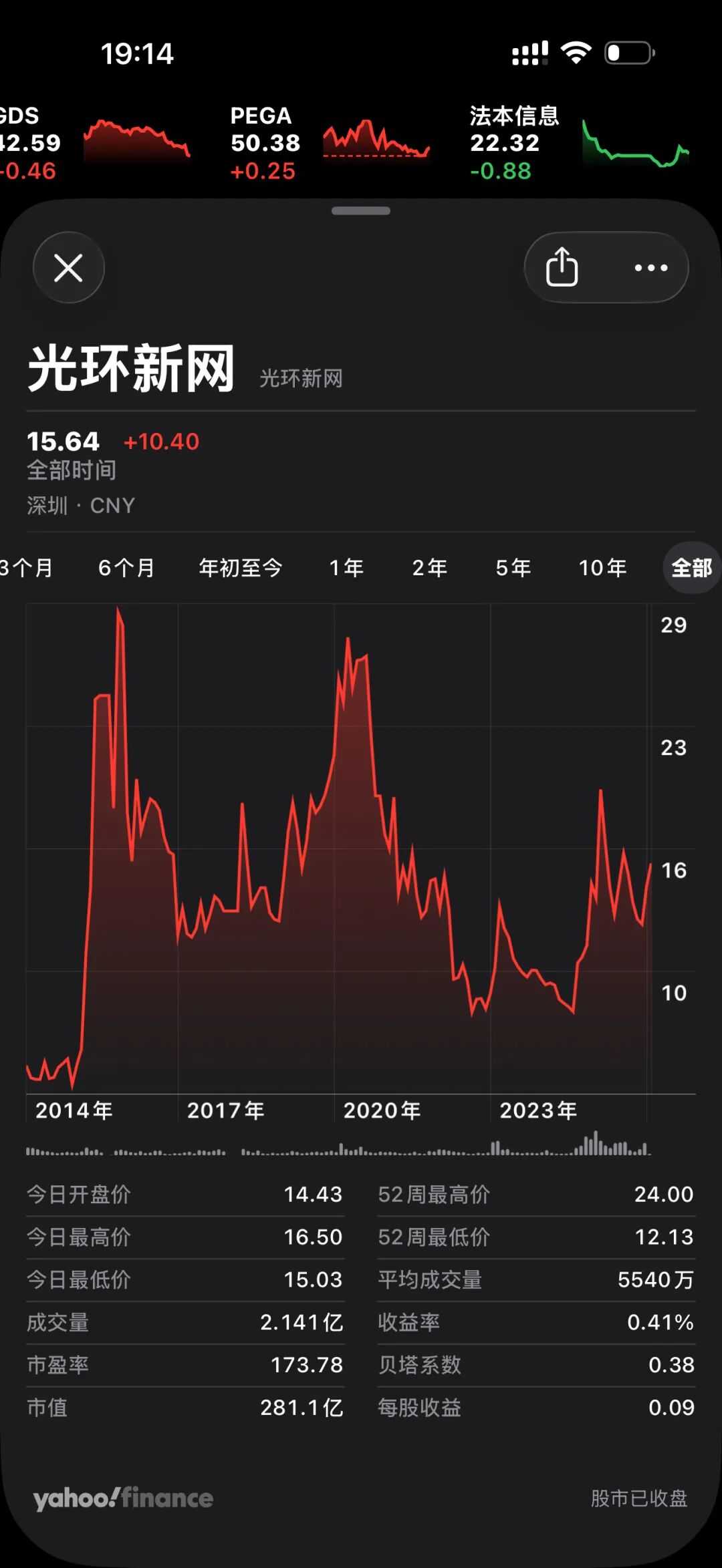Open the three-dot more options menu
The width and height of the screenshot is (722, 1568).
(x=650, y=268)
